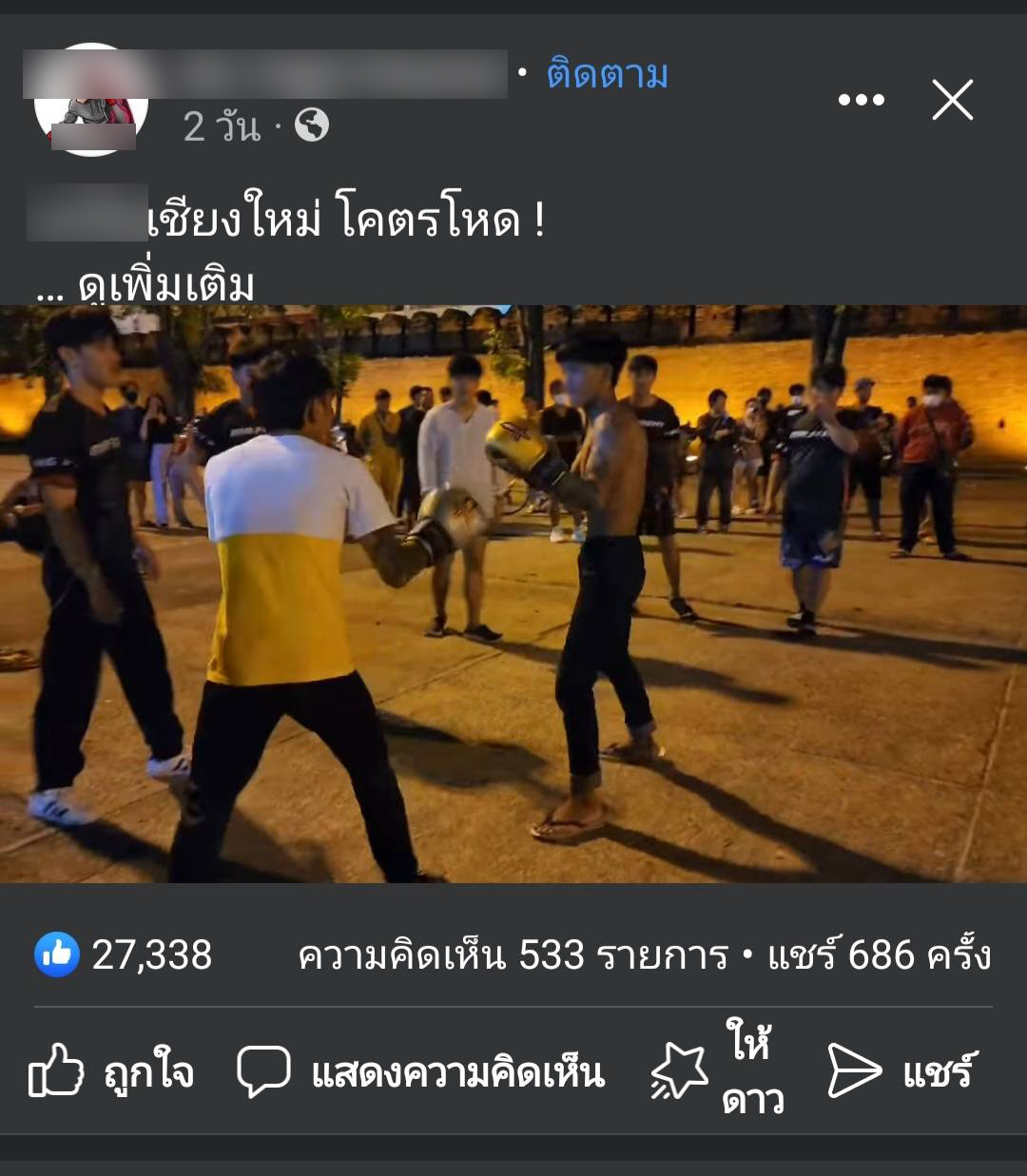Screen dimensions: 1027x1176
Task: View the 27,338 reactions list
Action: coord(124,954)
